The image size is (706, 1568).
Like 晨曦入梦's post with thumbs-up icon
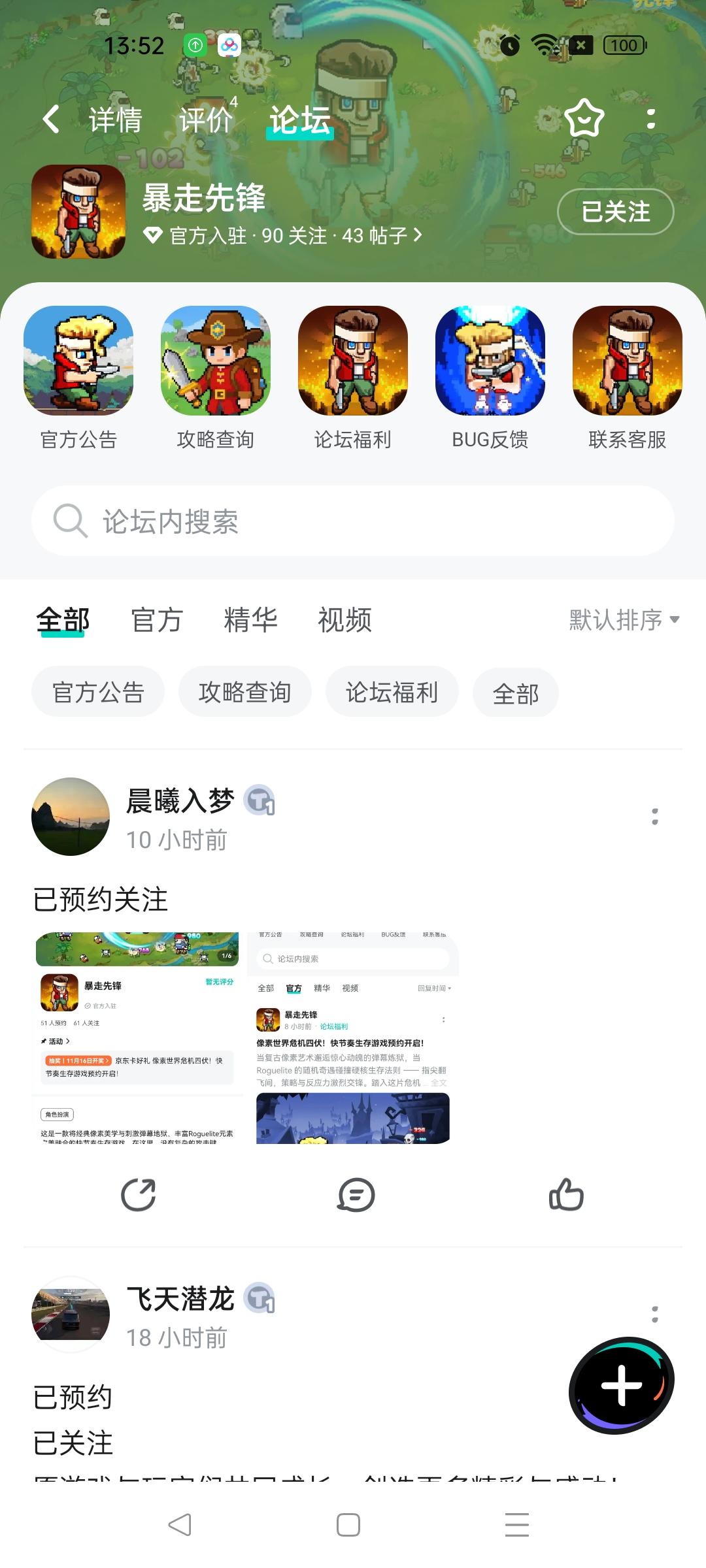566,1196
